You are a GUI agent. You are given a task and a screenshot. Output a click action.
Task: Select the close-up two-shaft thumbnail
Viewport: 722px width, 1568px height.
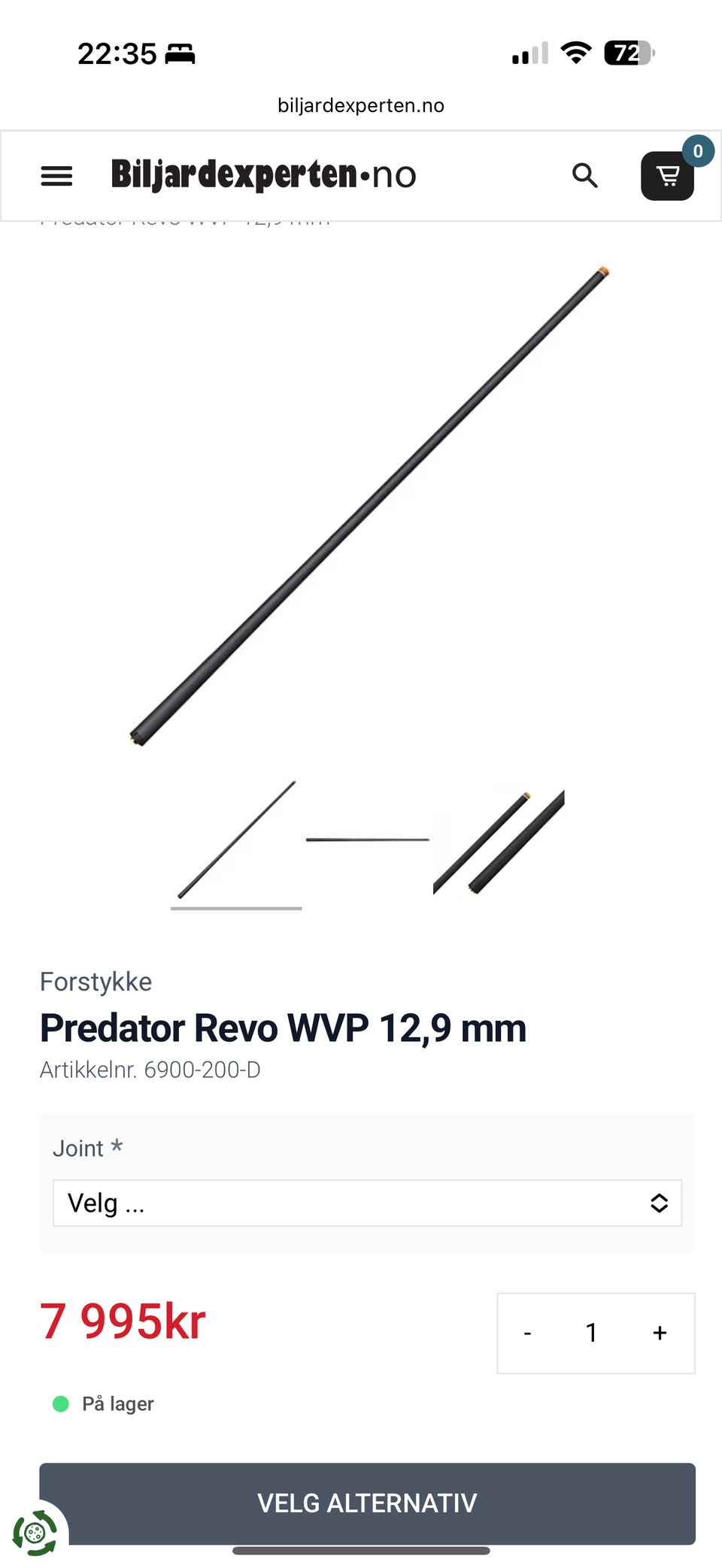click(499, 840)
